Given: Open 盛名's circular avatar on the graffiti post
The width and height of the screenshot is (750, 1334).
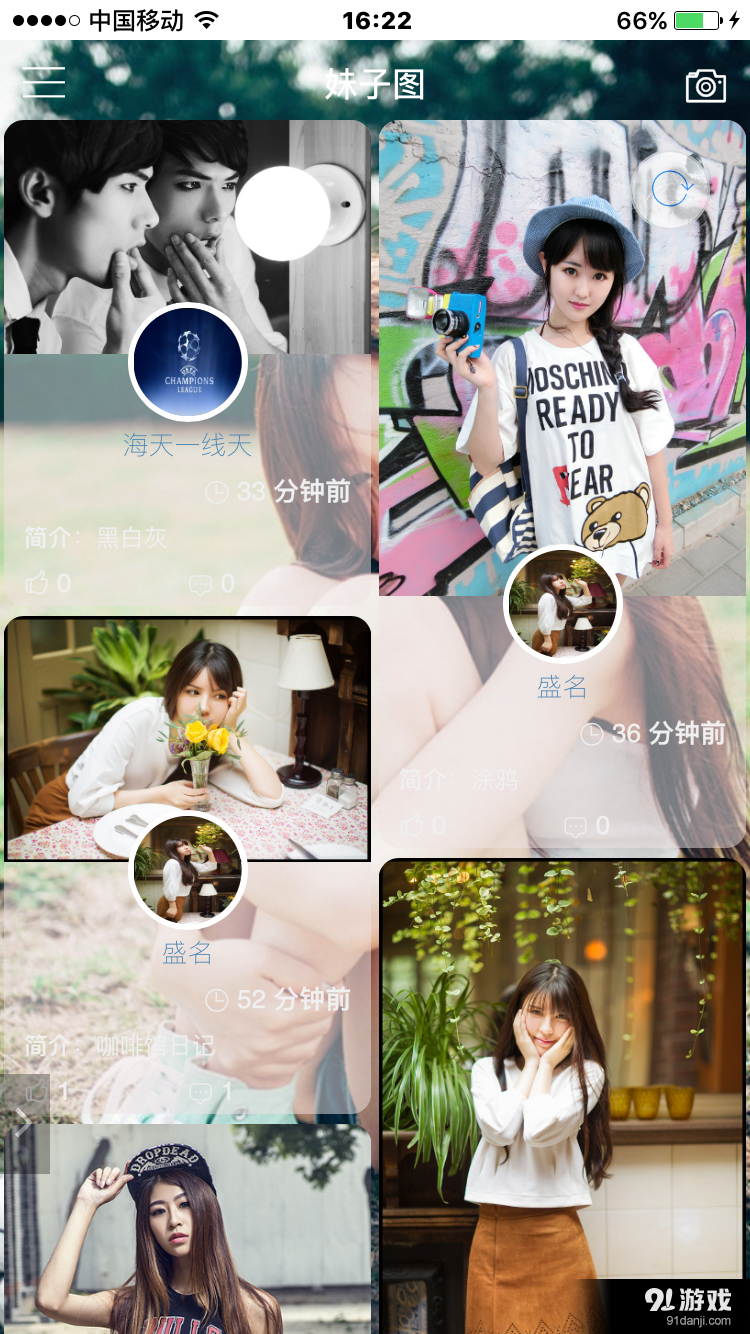Looking at the screenshot, I should (562, 601).
